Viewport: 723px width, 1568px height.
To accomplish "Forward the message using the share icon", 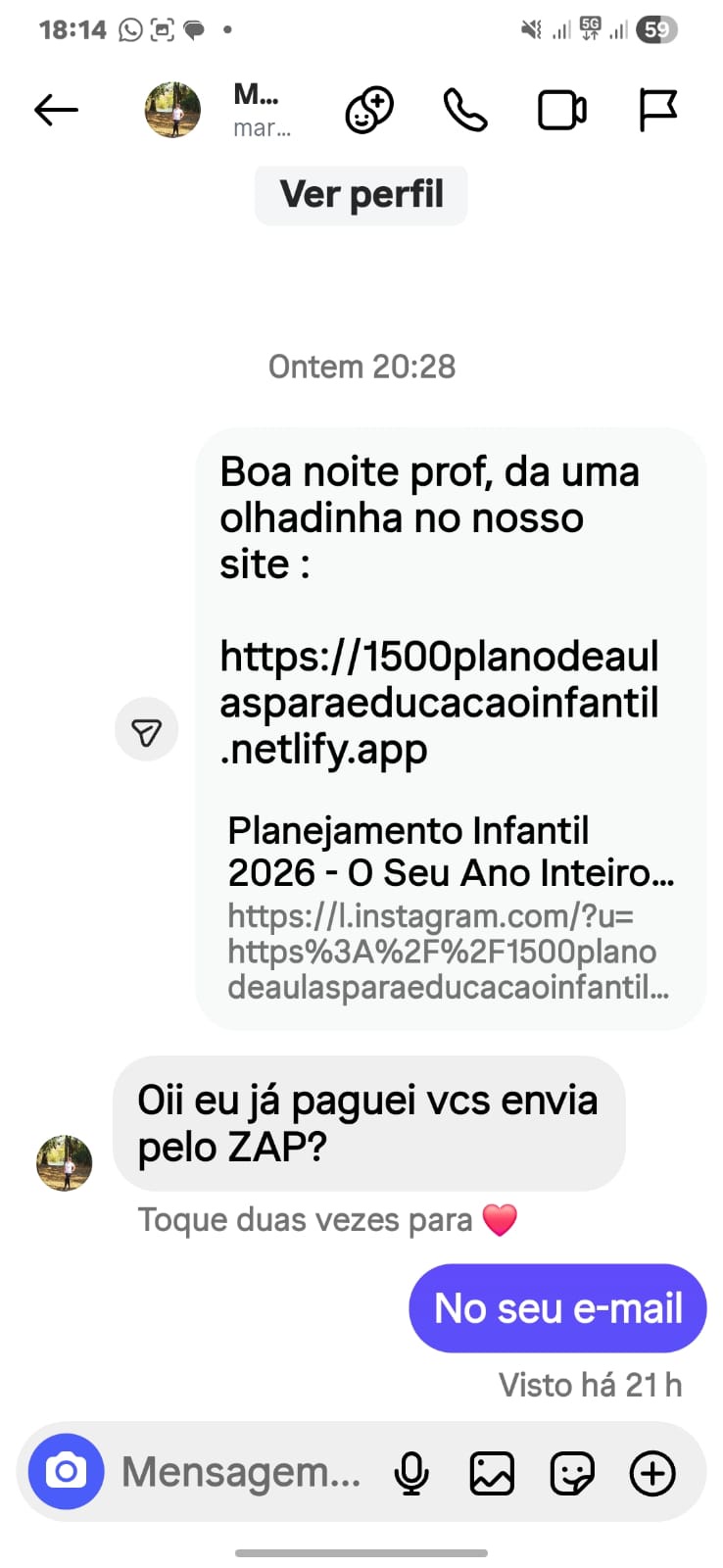I will point(146,728).
